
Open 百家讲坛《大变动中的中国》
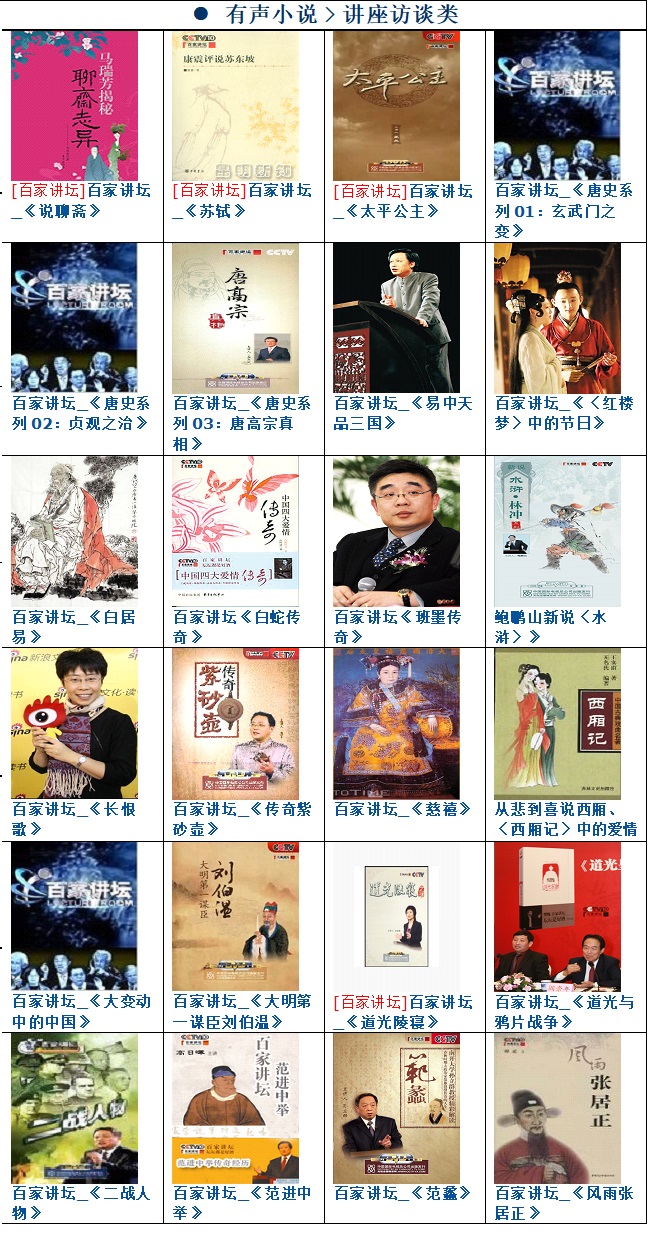coord(81,1012)
